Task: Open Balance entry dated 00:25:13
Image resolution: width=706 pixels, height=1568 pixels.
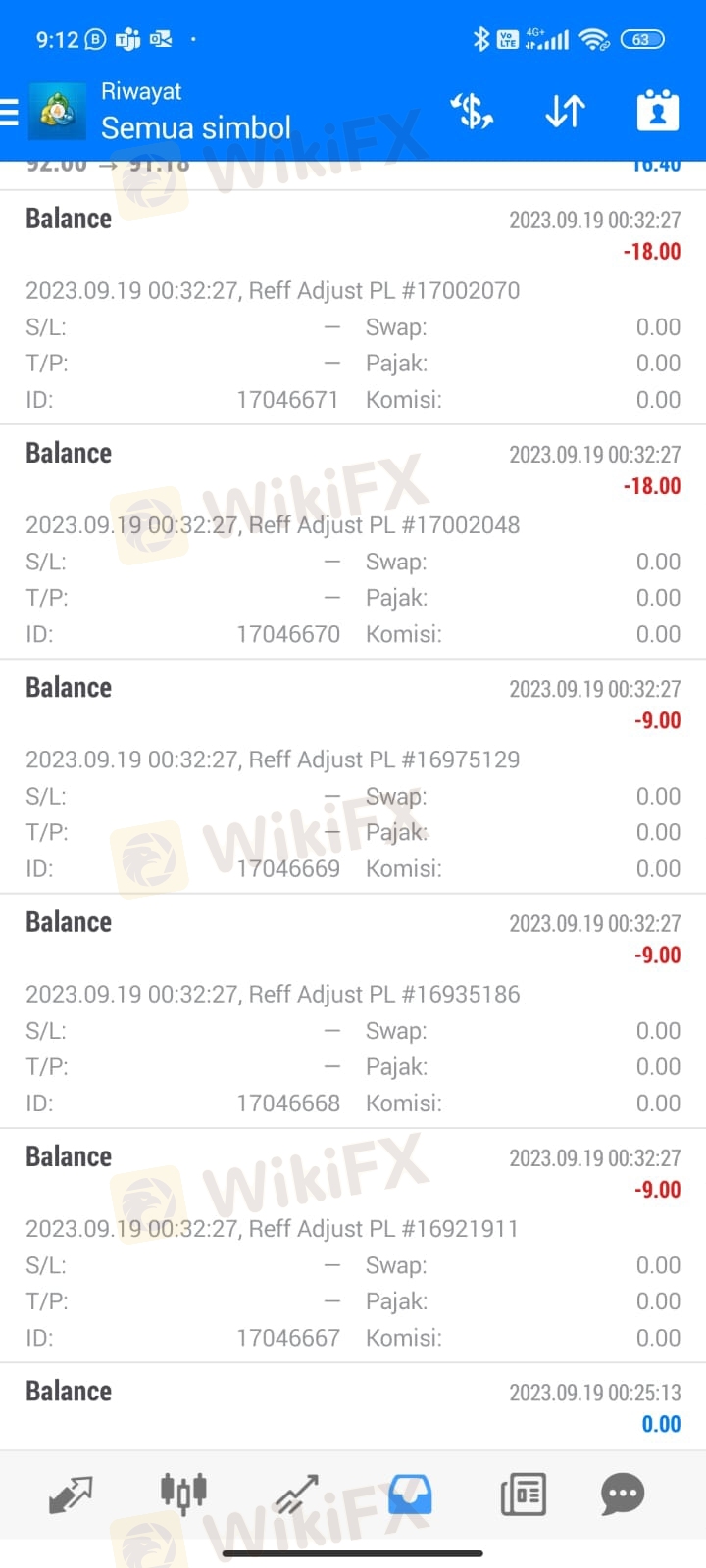Action: point(353,1407)
